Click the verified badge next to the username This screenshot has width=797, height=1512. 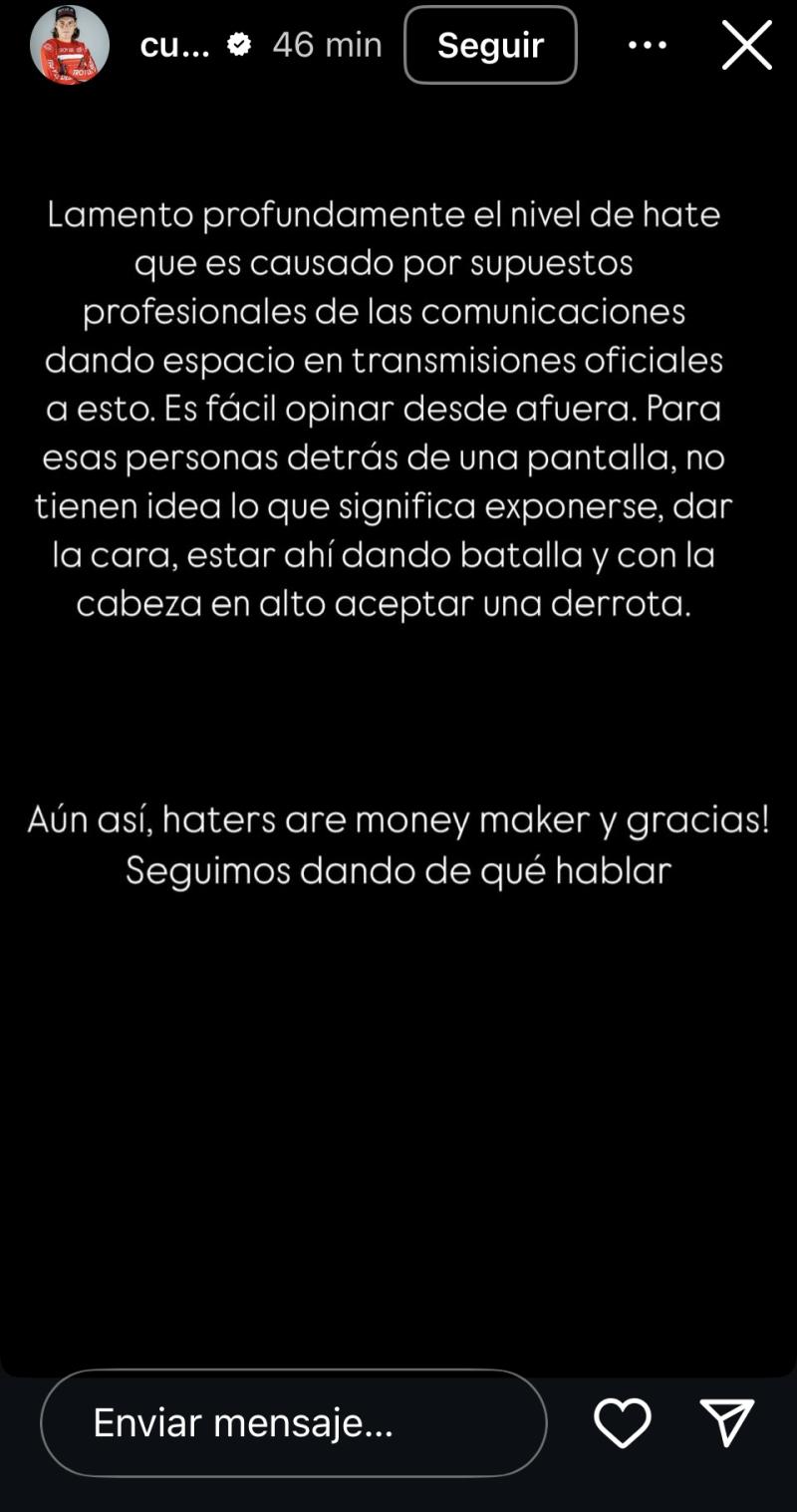pos(236,43)
